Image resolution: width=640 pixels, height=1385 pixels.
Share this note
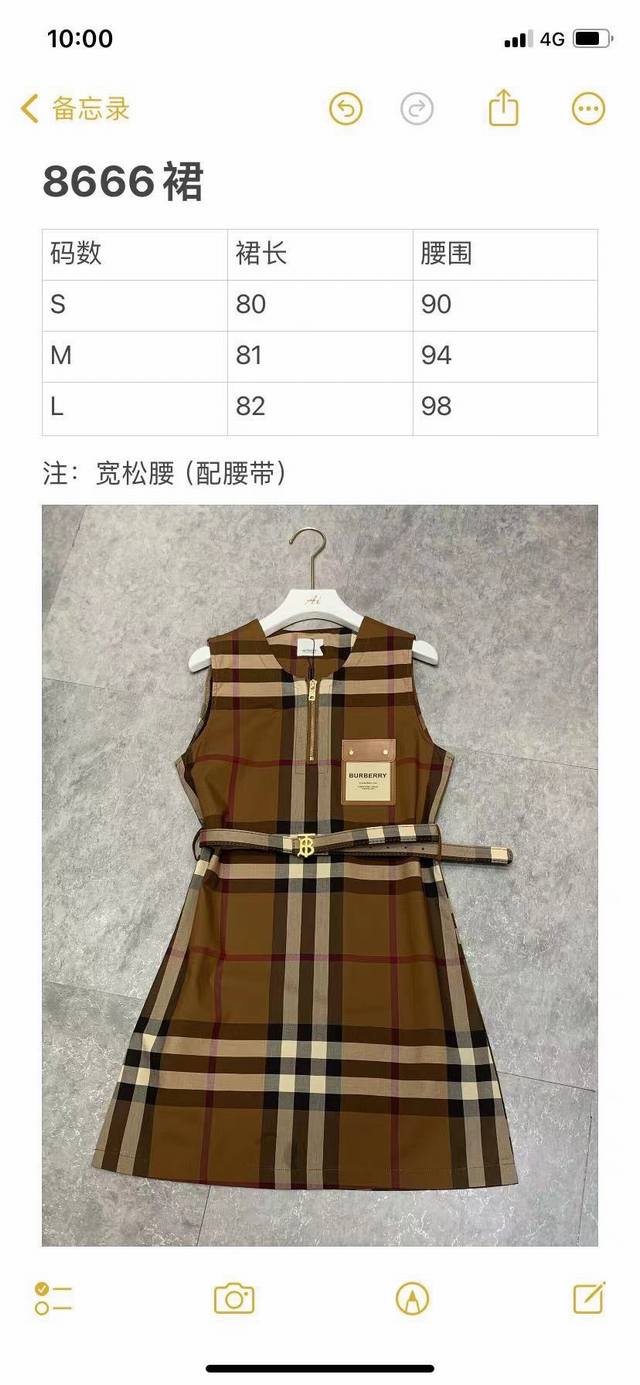click(x=504, y=108)
